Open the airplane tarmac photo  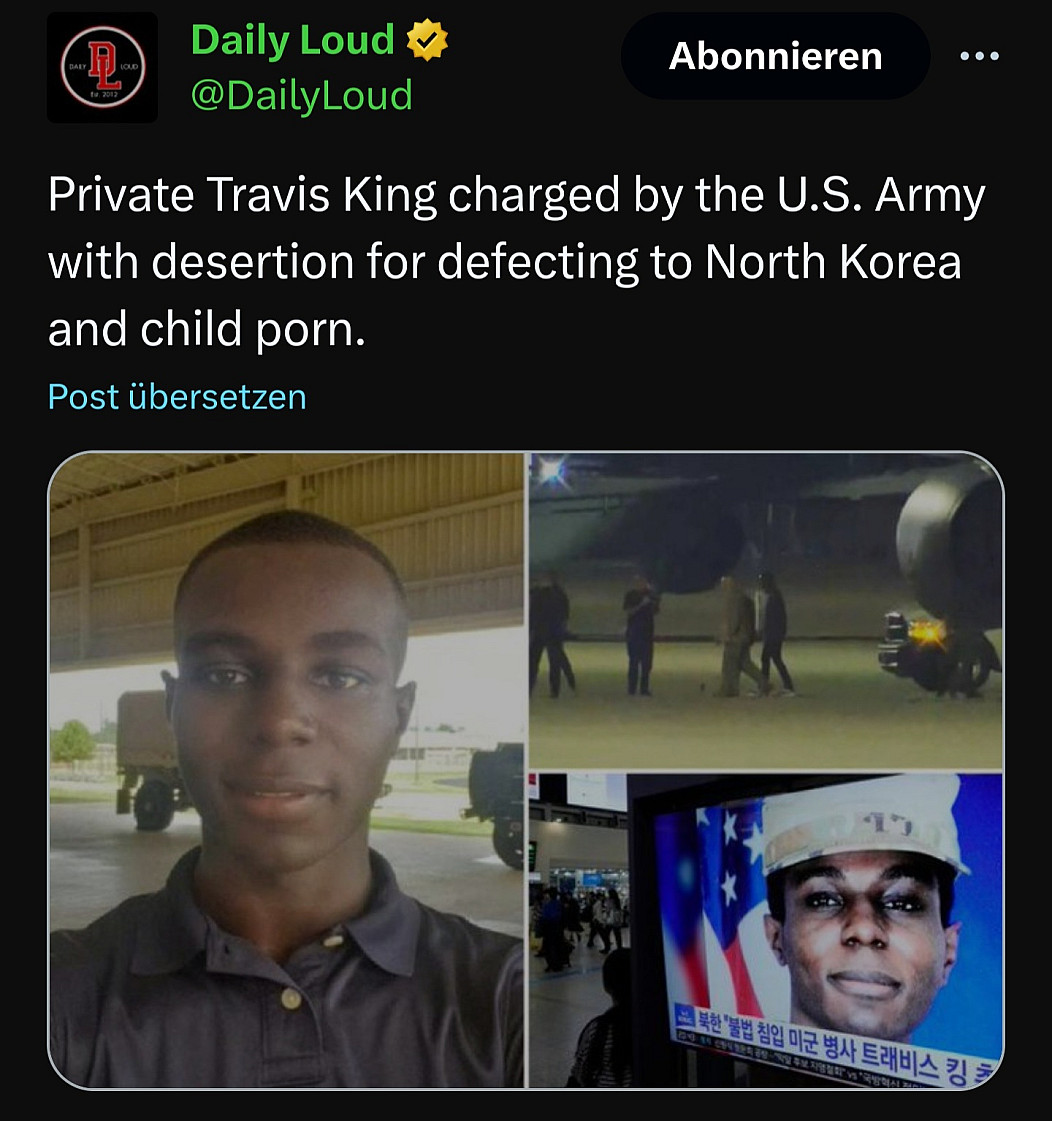(x=765, y=610)
